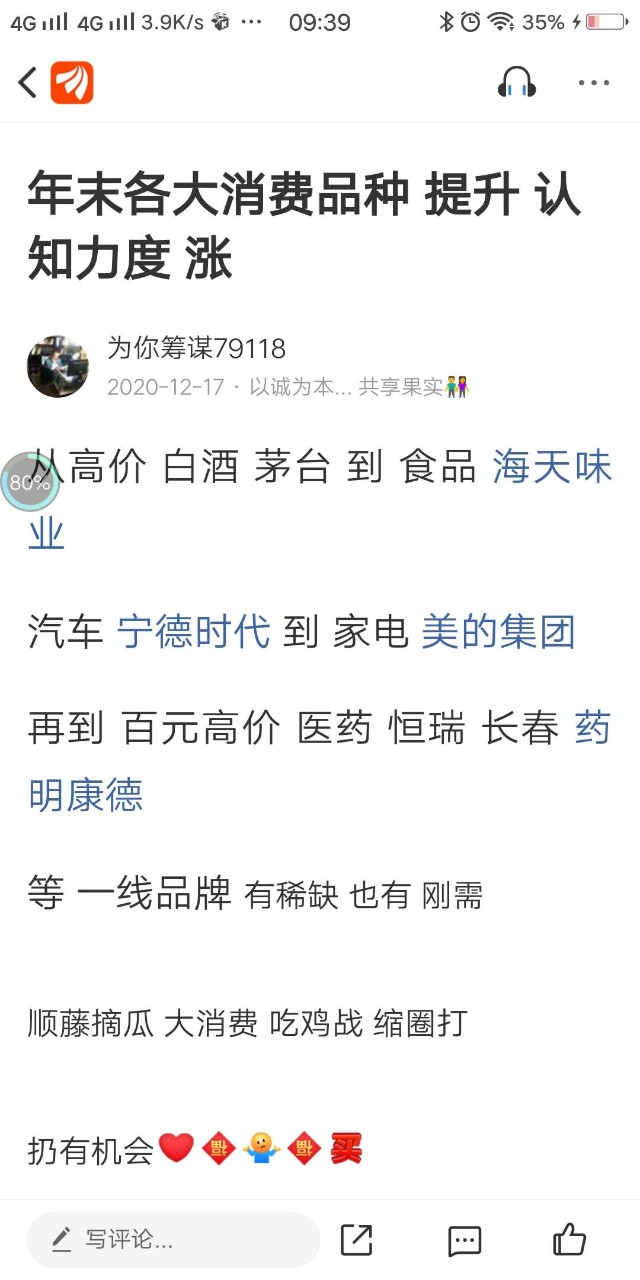Open the orange app logo icon
Image resolution: width=640 pixels, height=1280 pixels.
pos(72,83)
